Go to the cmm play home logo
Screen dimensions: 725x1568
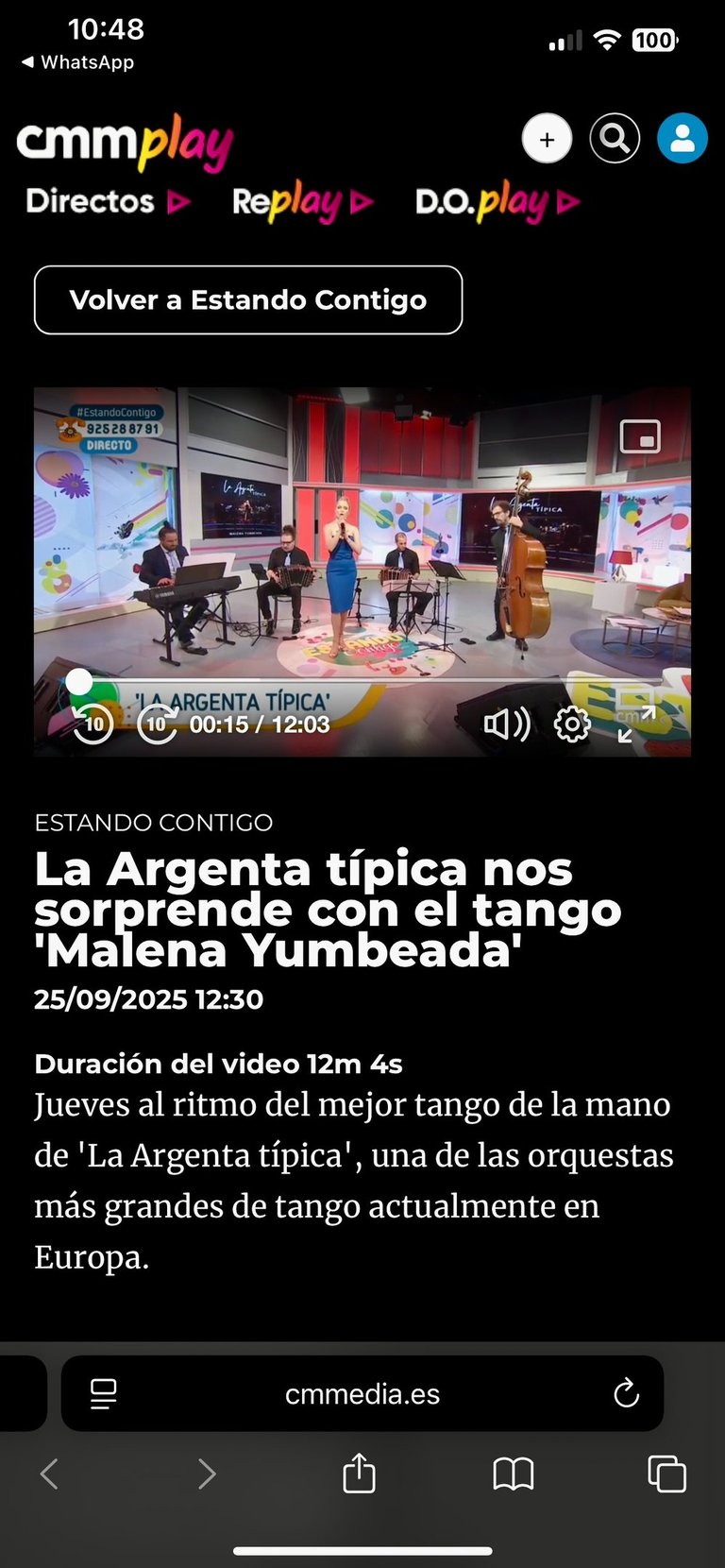(x=125, y=143)
